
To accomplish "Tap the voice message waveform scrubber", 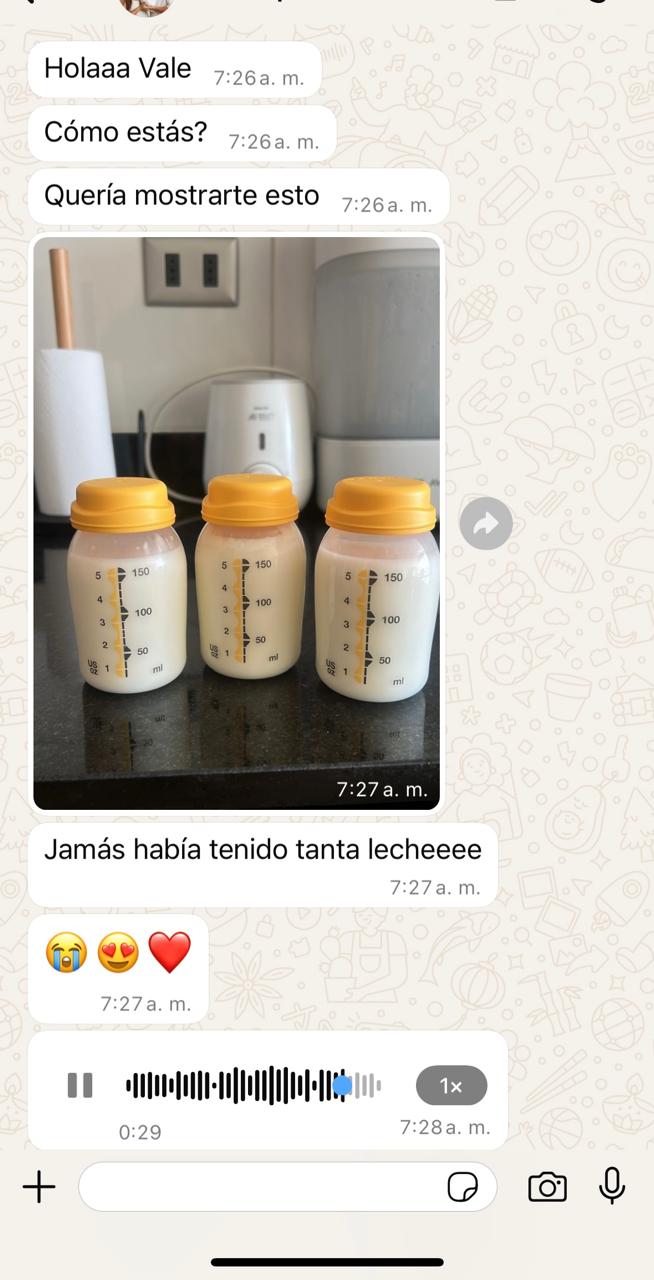I will 342,1086.
